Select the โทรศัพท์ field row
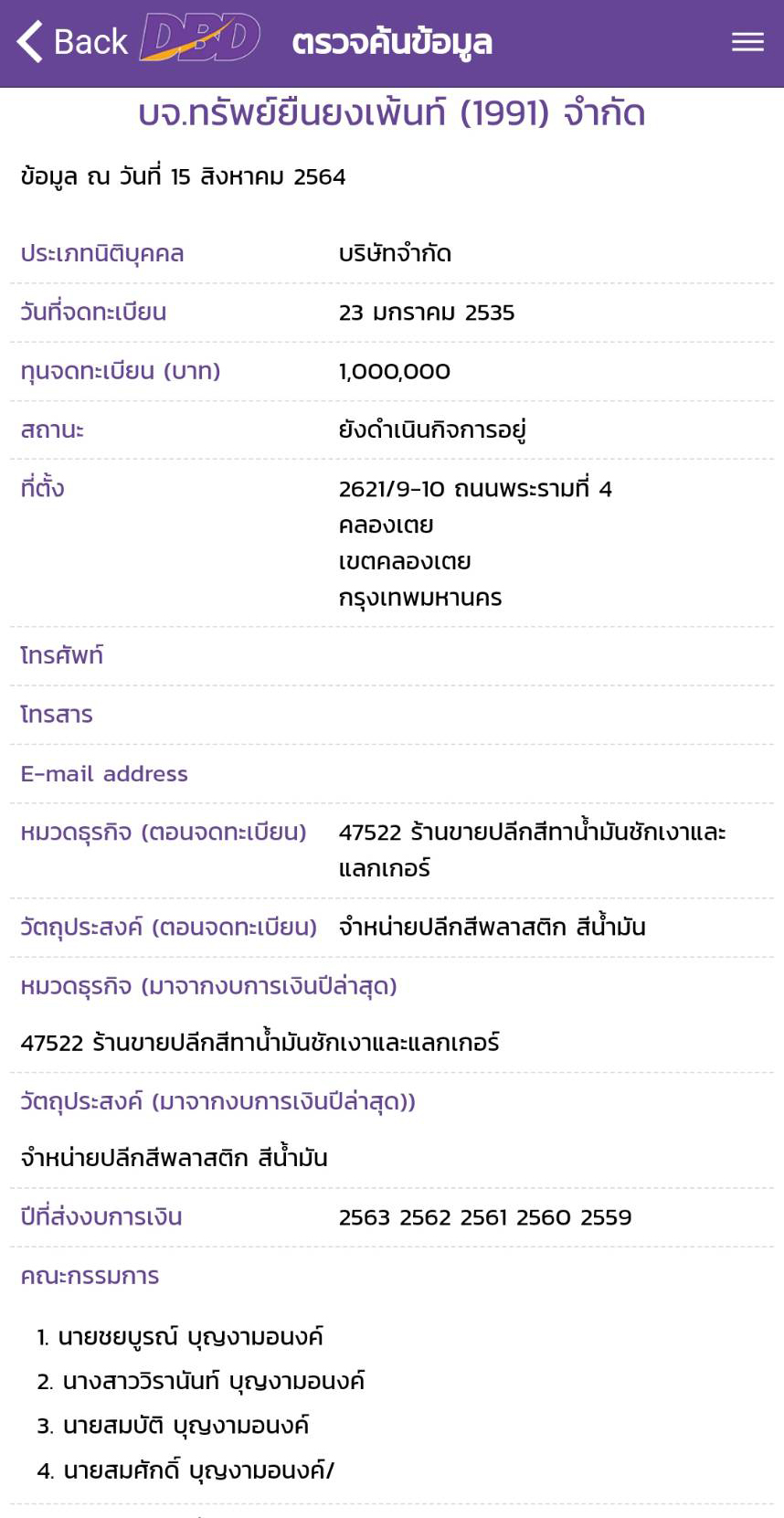This screenshot has width=784, height=1518. pyautogui.click(x=62, y=654)
